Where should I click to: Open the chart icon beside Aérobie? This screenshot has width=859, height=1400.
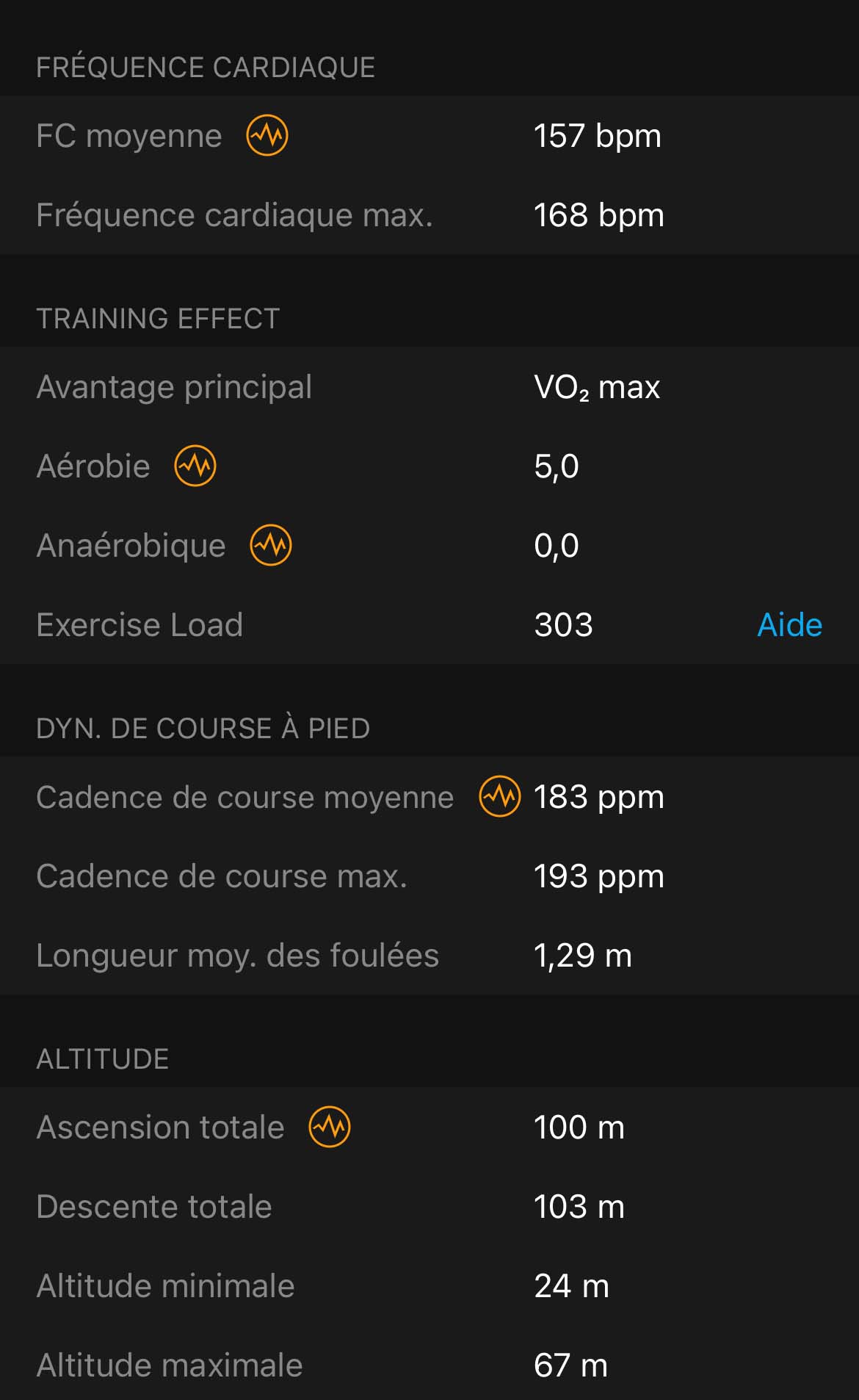pos(195,466)
